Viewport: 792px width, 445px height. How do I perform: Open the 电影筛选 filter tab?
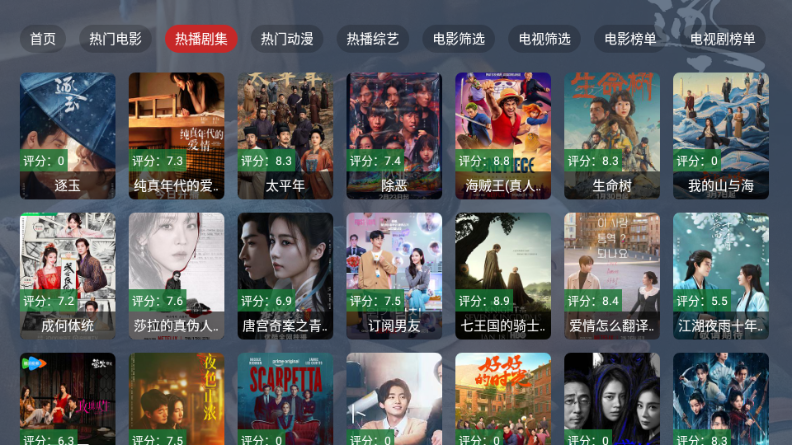pos(459,39)
